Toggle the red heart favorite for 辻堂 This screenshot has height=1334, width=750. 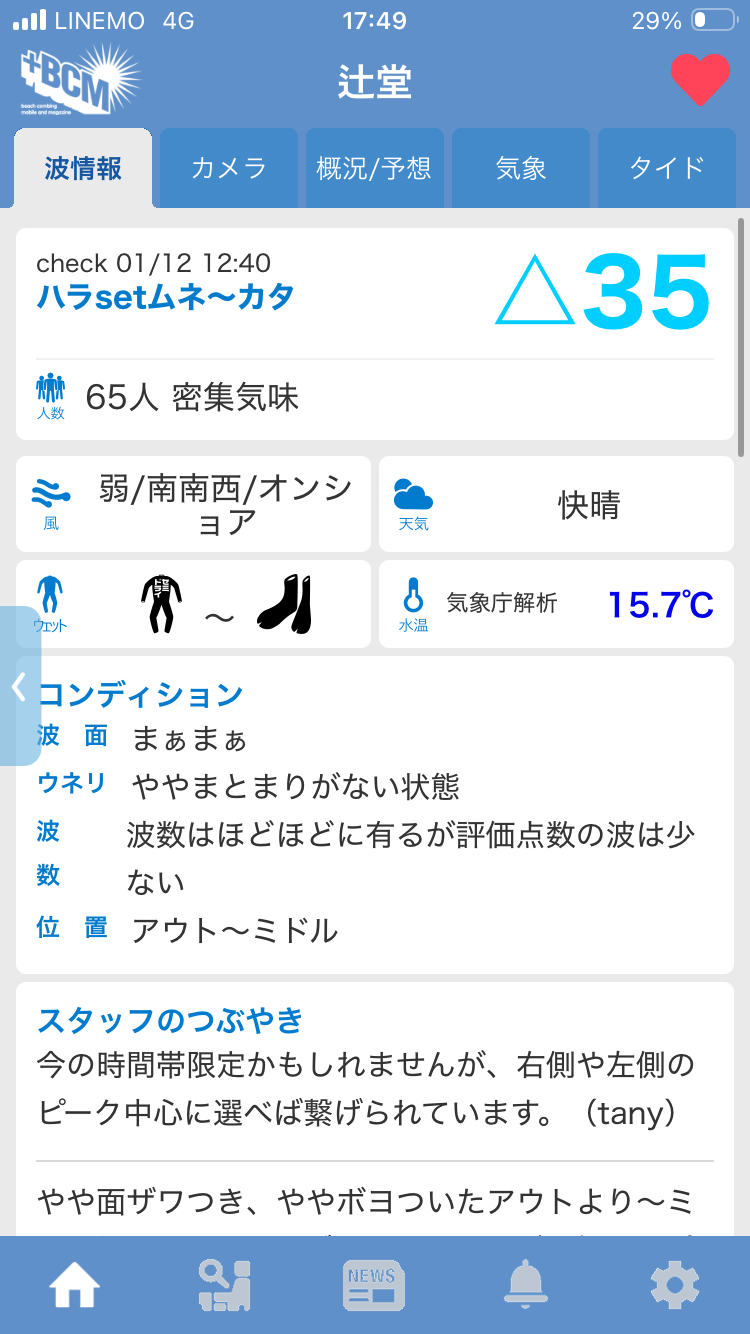coord(700,80)
